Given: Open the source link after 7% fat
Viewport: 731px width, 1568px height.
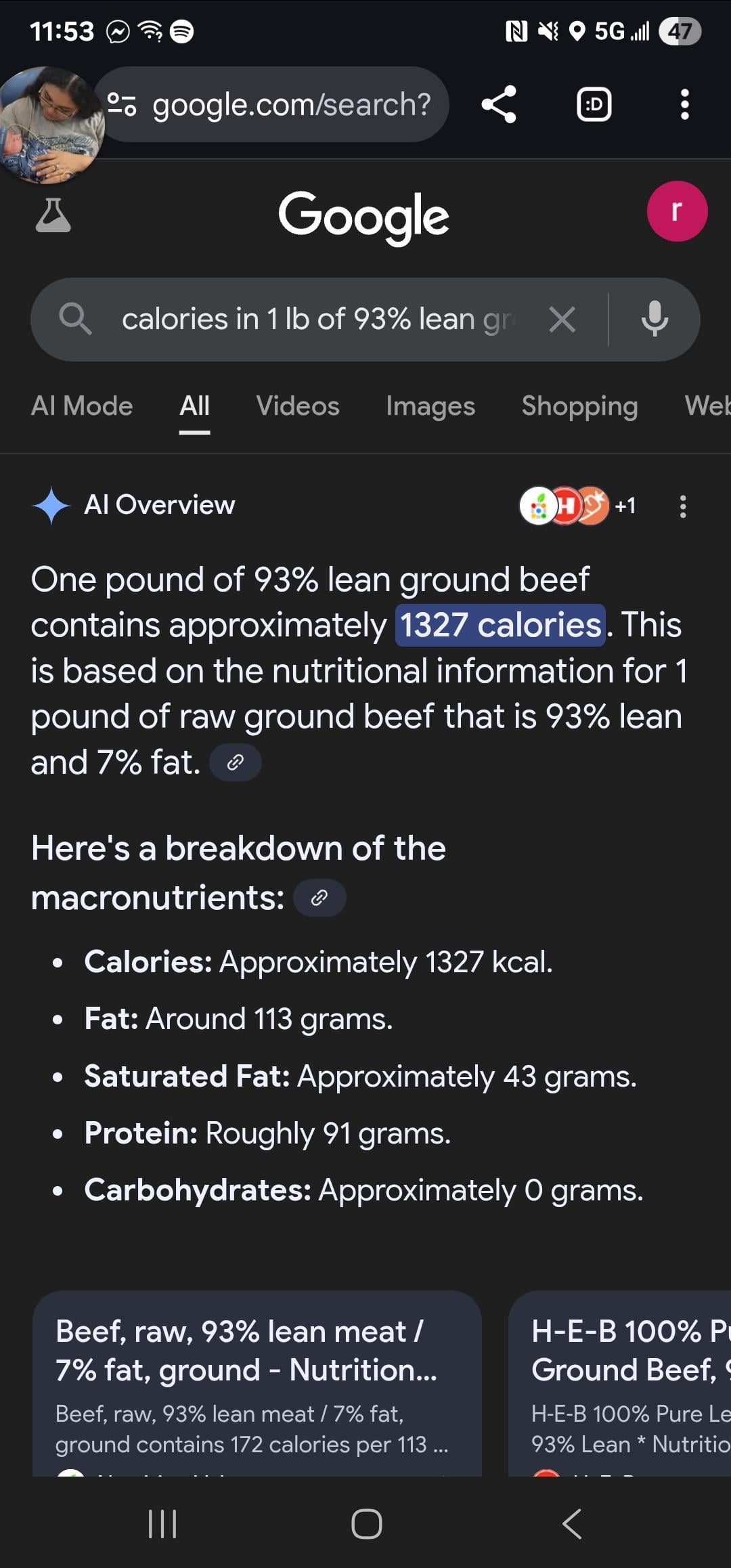Looking at the screenshot, I should coord(235,762).
